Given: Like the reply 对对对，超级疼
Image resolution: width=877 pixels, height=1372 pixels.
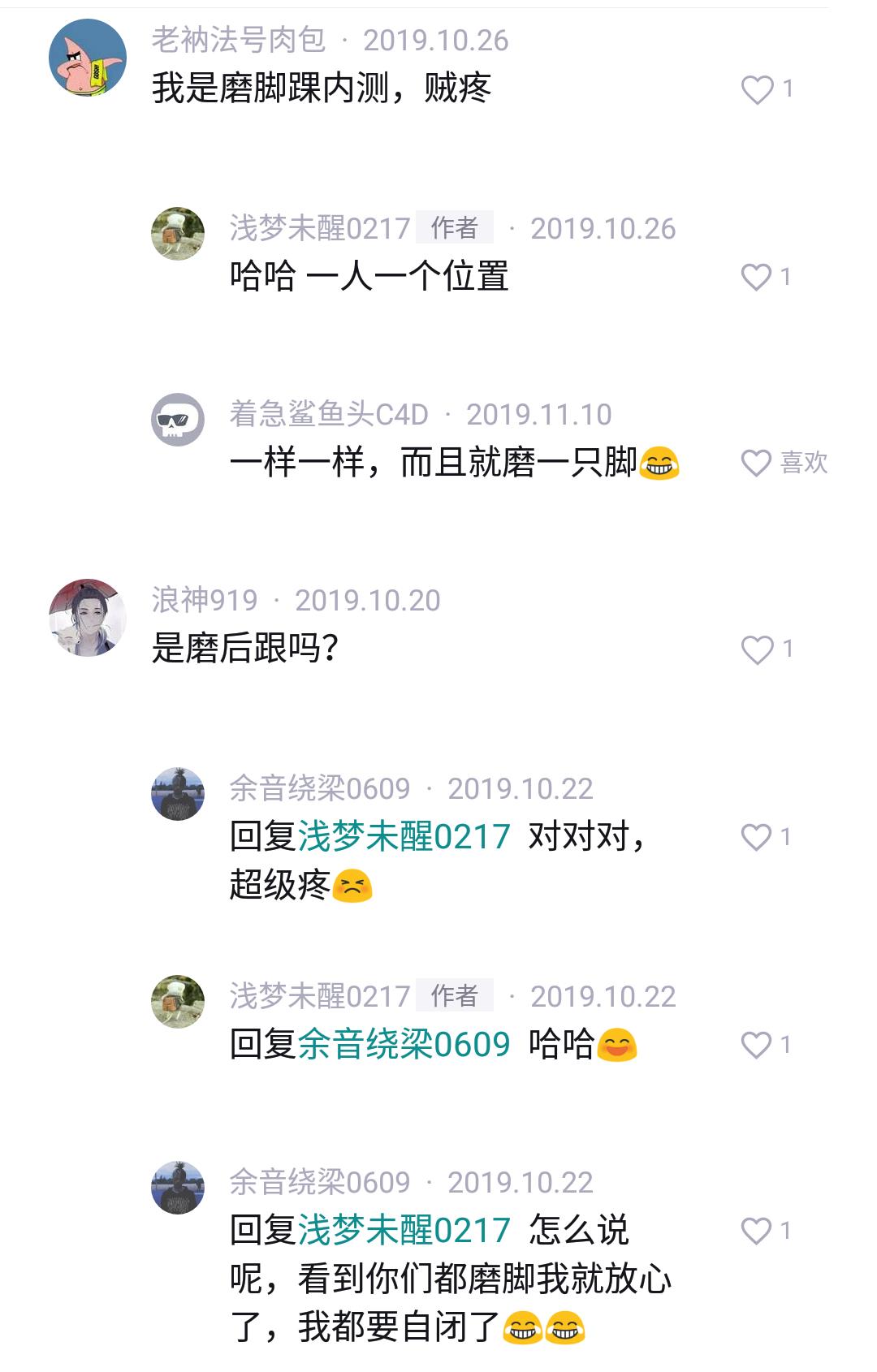Looking at the screenshot, I should 757,837.
